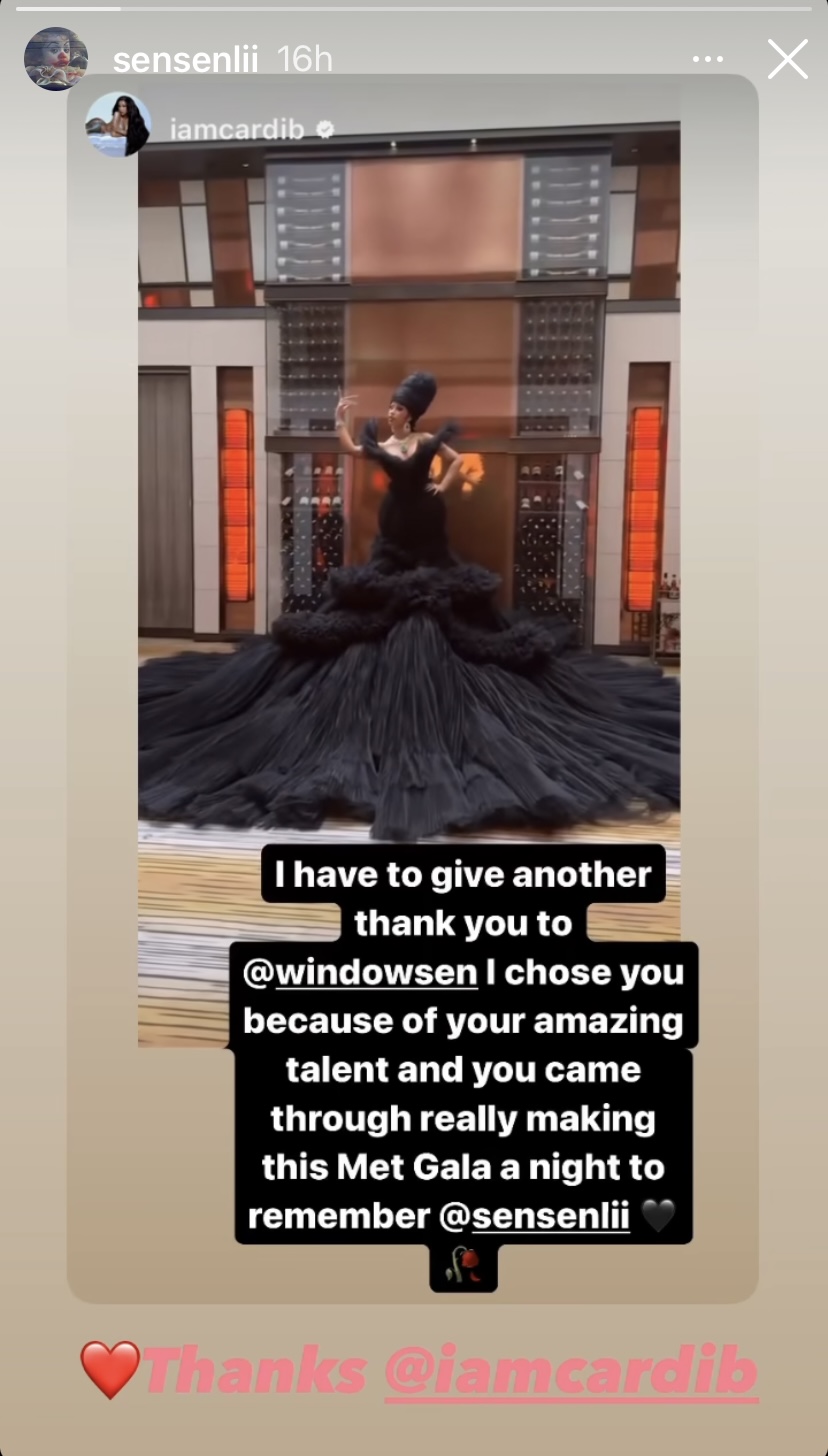Image resolution: width=828 pixels, height=1456 pixels.
Task: Close the story viewer
Action: click(x=787, y=59)
